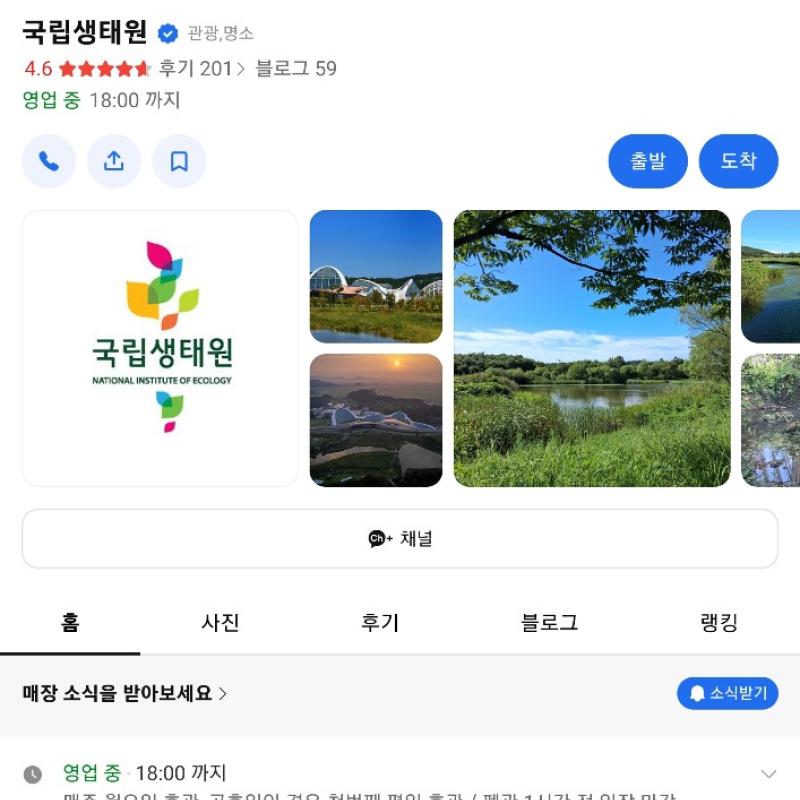Open the 채널 channel button
Screen dimensions: 800x800
[x=400, y=538]
